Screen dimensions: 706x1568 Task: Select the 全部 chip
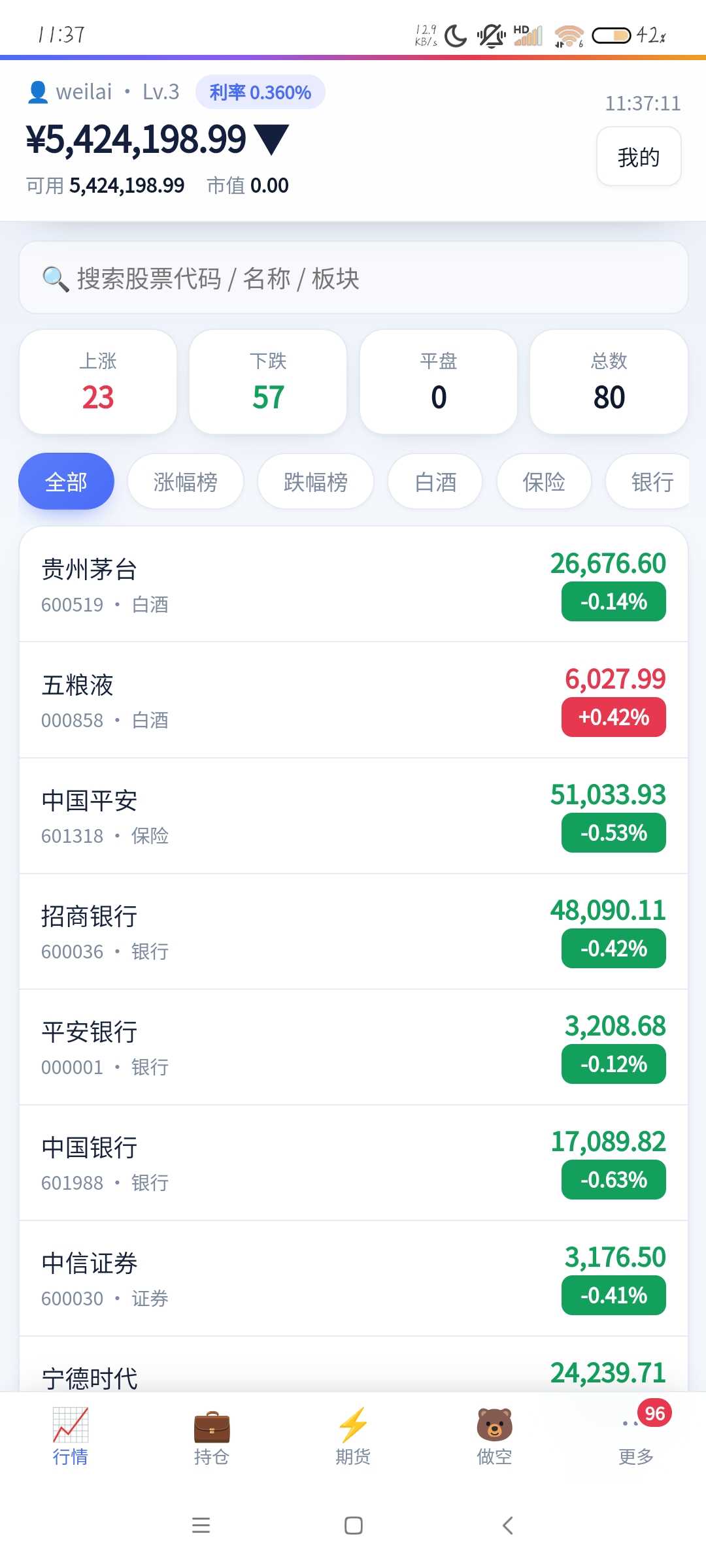click(x=66, y=482)
